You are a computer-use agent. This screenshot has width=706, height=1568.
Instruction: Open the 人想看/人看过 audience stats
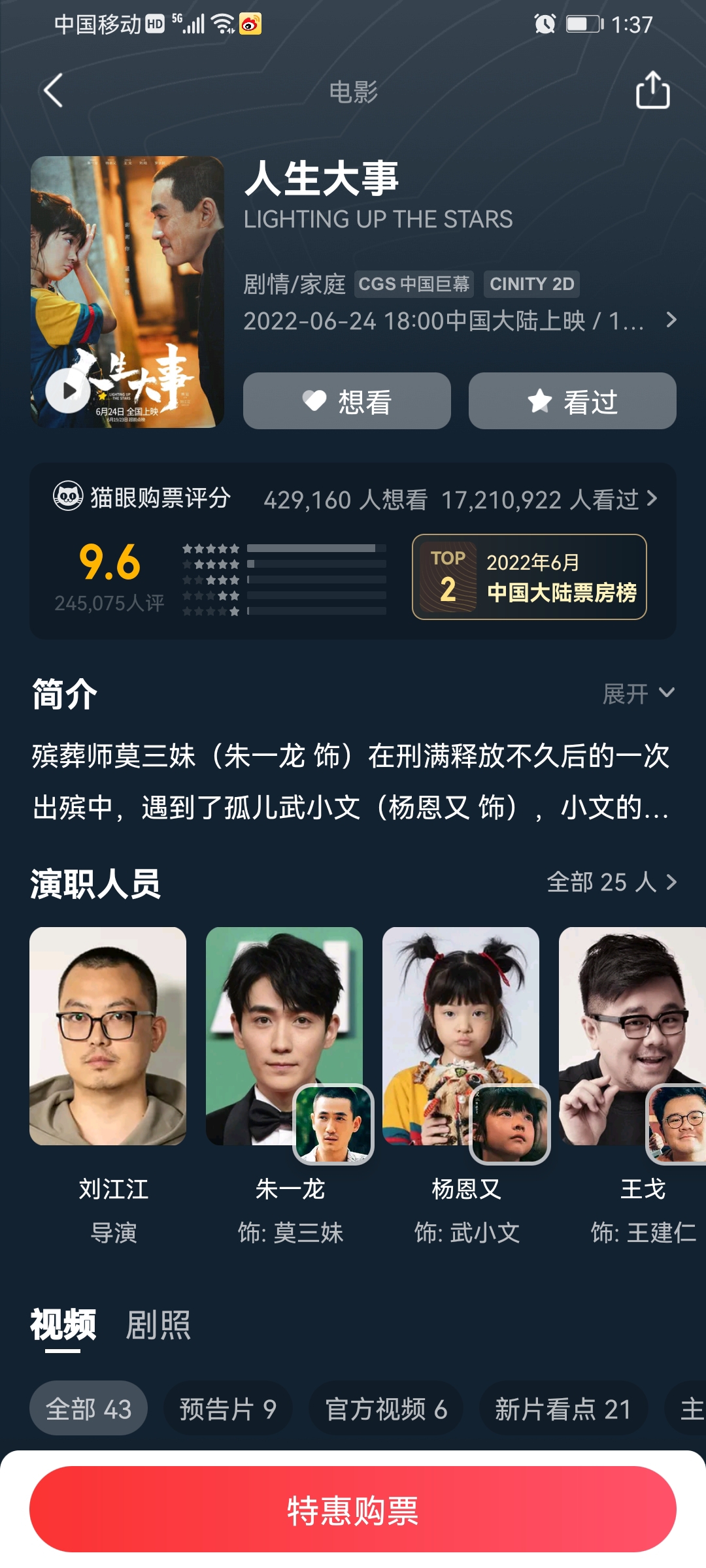click(460, 500)
